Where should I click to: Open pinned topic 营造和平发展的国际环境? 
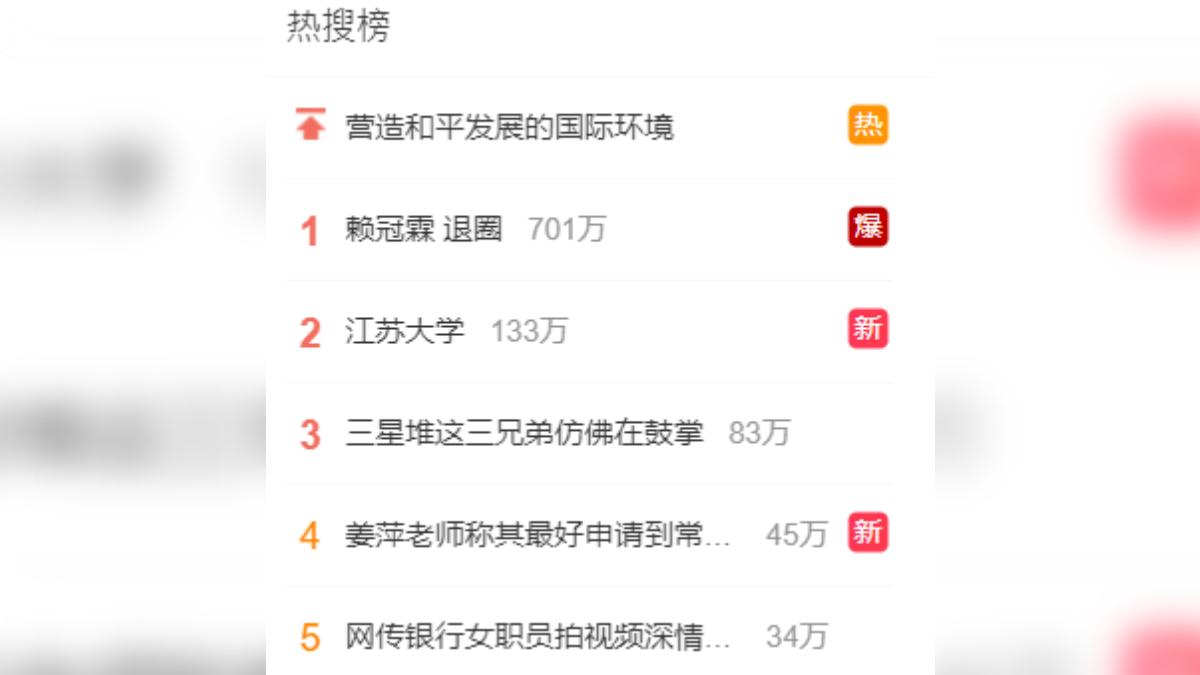(509, 127)
